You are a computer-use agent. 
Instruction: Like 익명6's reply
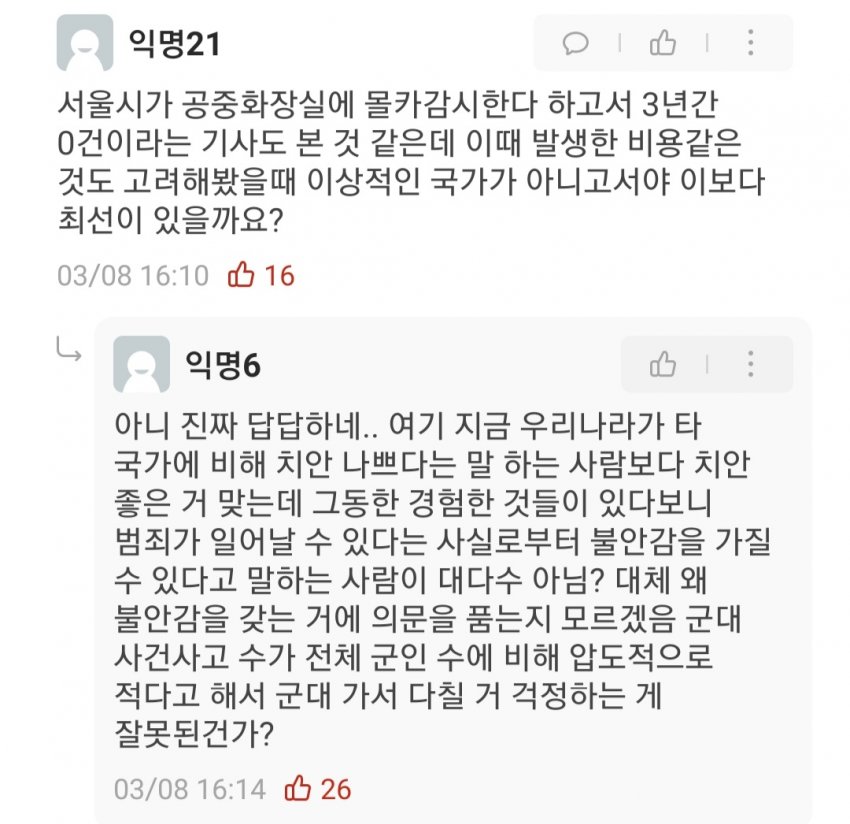point(663,364)
